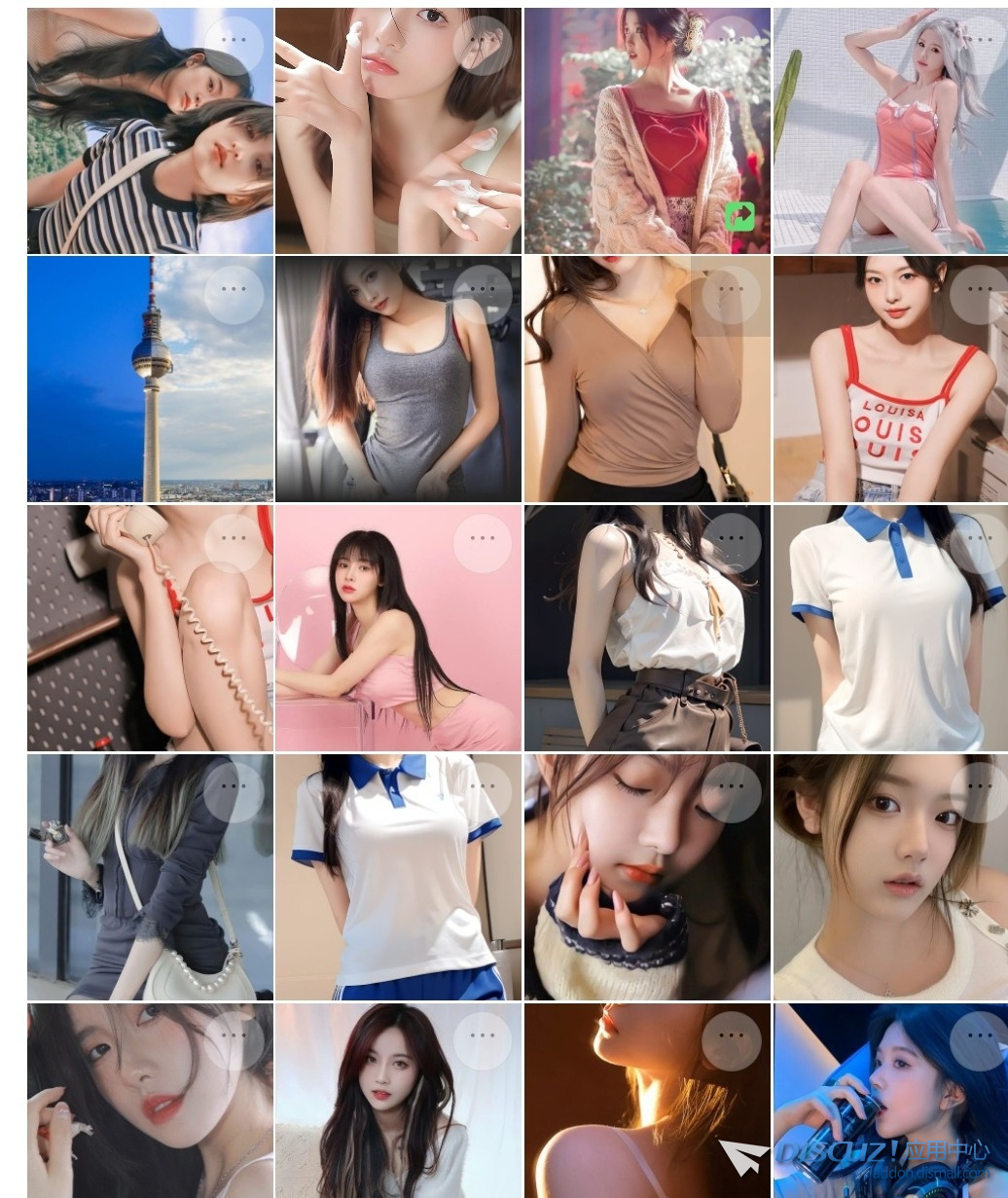View the photo with the red corded telephone

click(x=150, y=642)
